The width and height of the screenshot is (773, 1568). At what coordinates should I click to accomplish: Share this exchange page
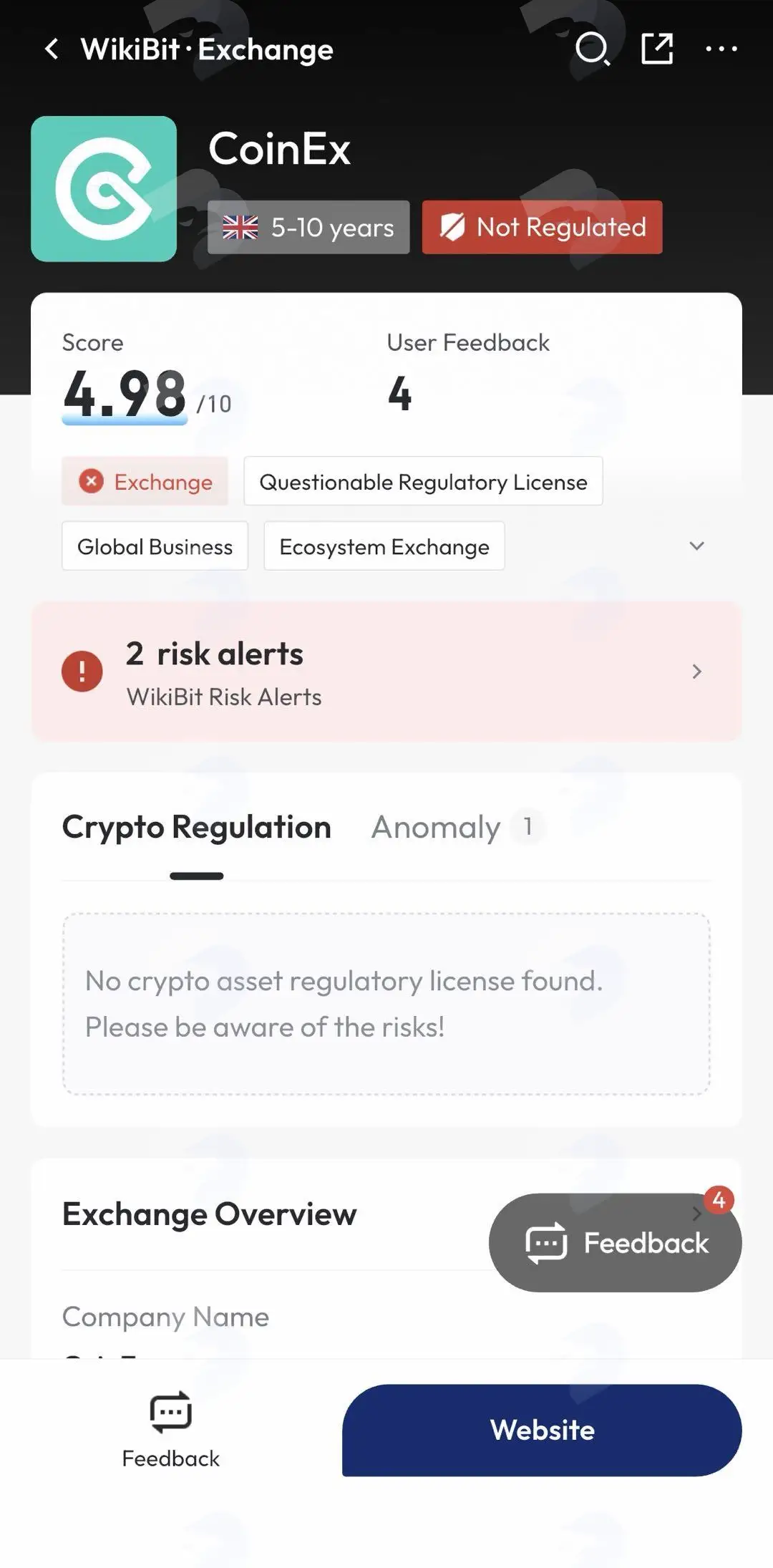point(657,49)
